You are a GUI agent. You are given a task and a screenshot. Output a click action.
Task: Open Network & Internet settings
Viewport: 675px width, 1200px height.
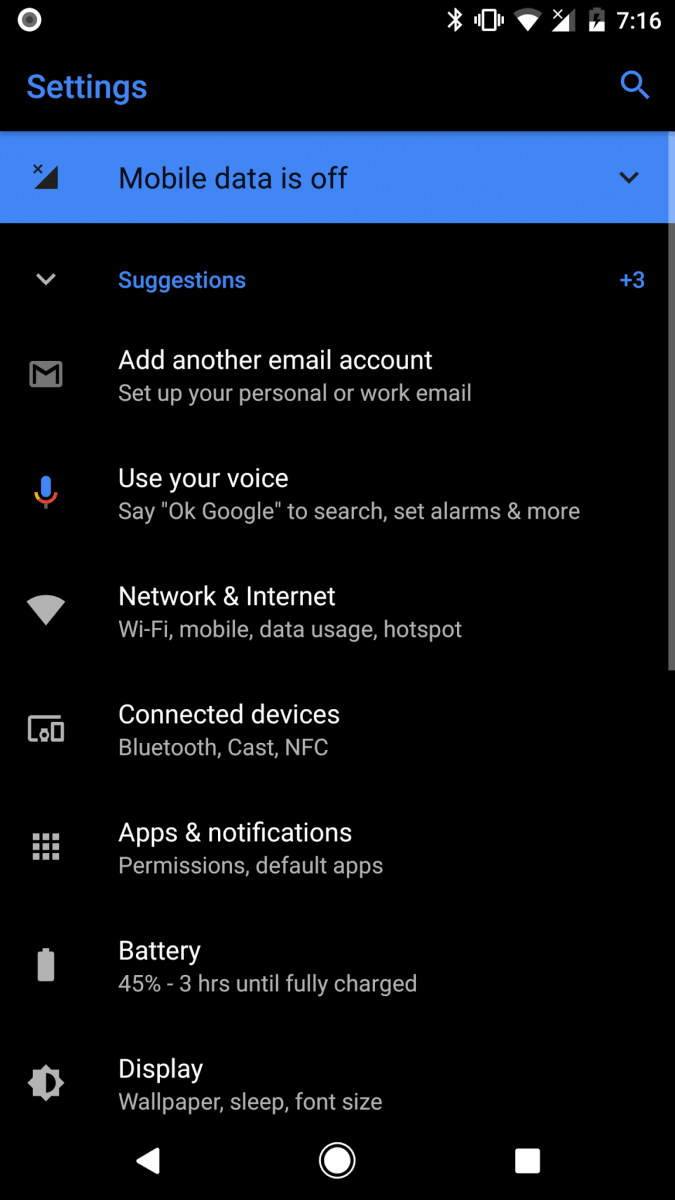click(x=337, y=611)
